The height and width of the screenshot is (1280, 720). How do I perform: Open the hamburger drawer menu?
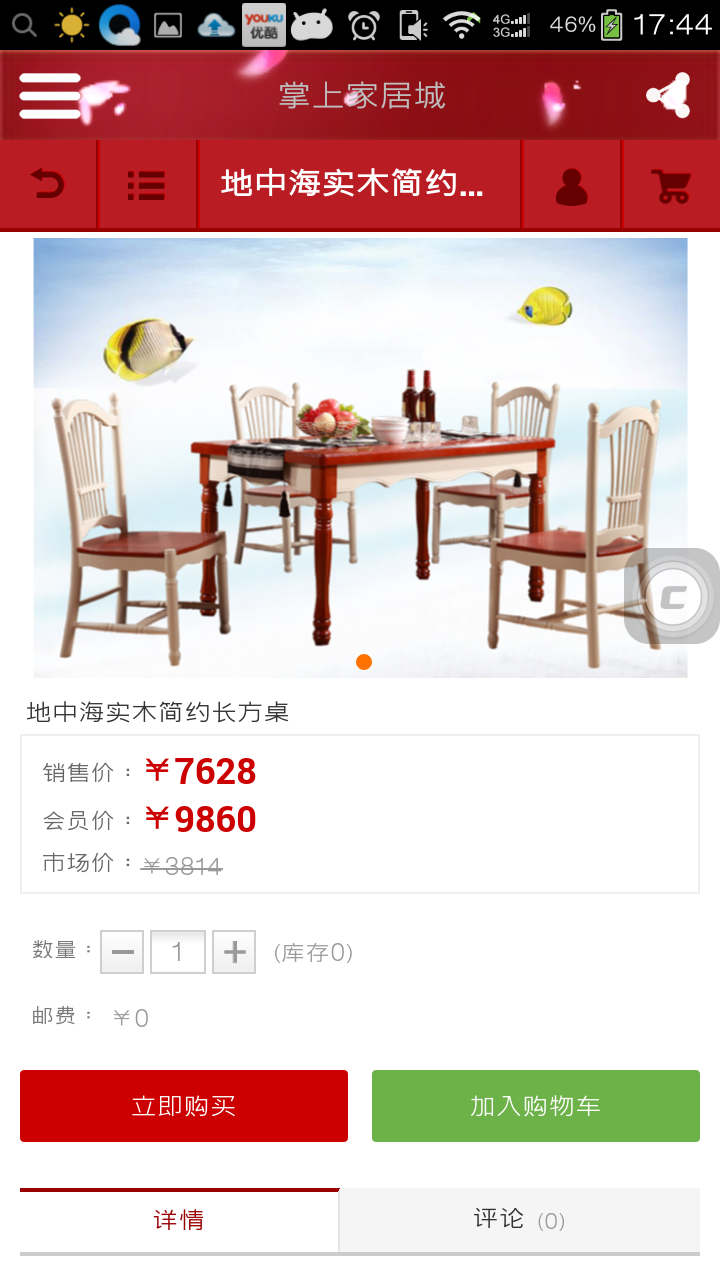[50, 96]
